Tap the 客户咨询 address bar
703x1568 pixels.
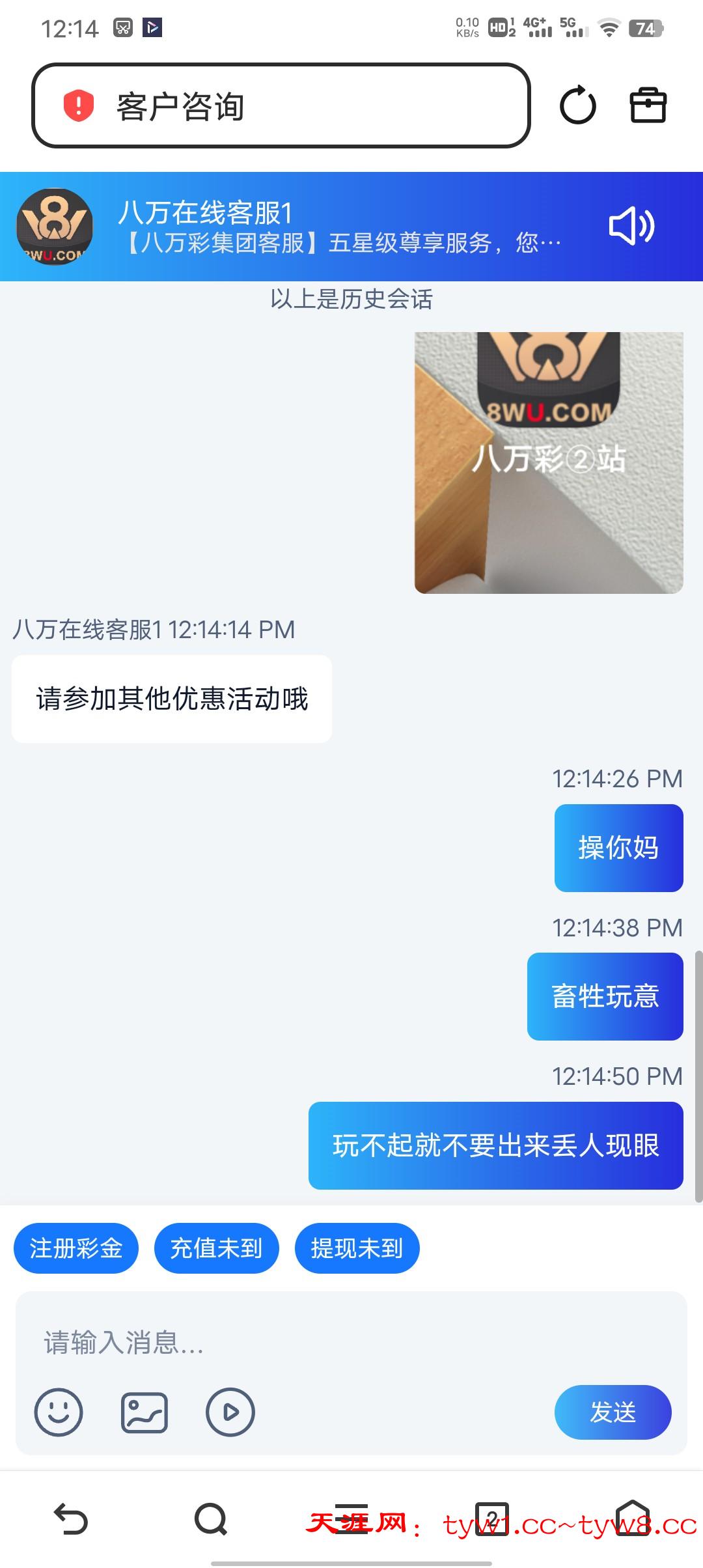coord(280,105)
